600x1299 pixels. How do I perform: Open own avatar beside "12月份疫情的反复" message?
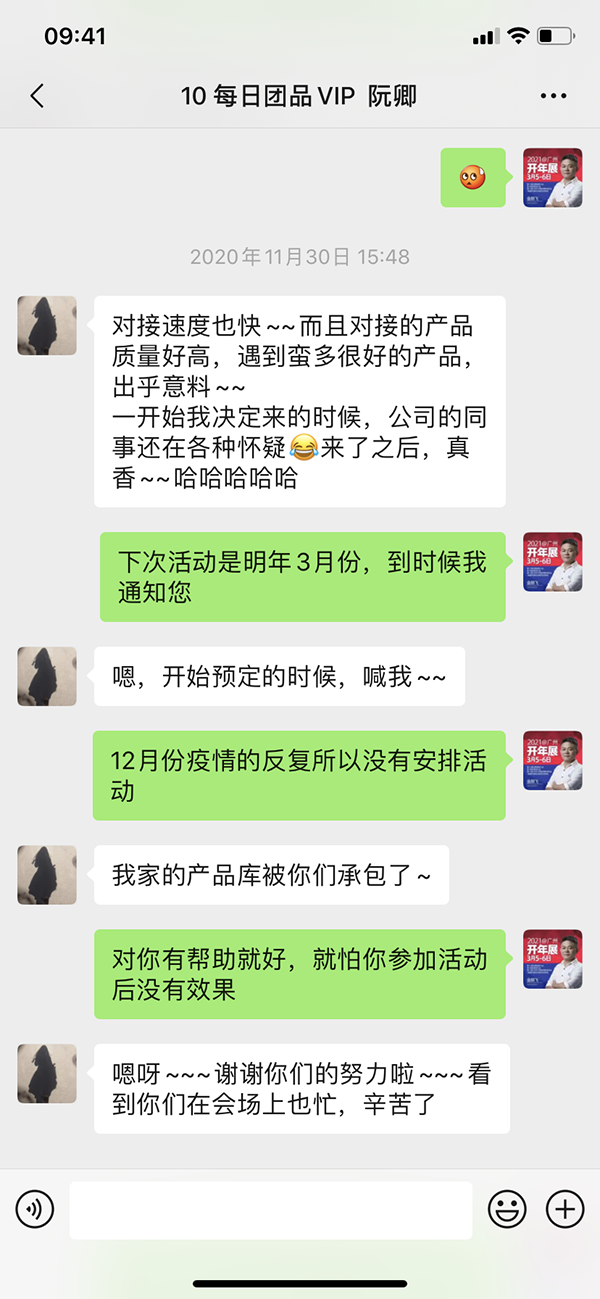click(x=552, y=760)
